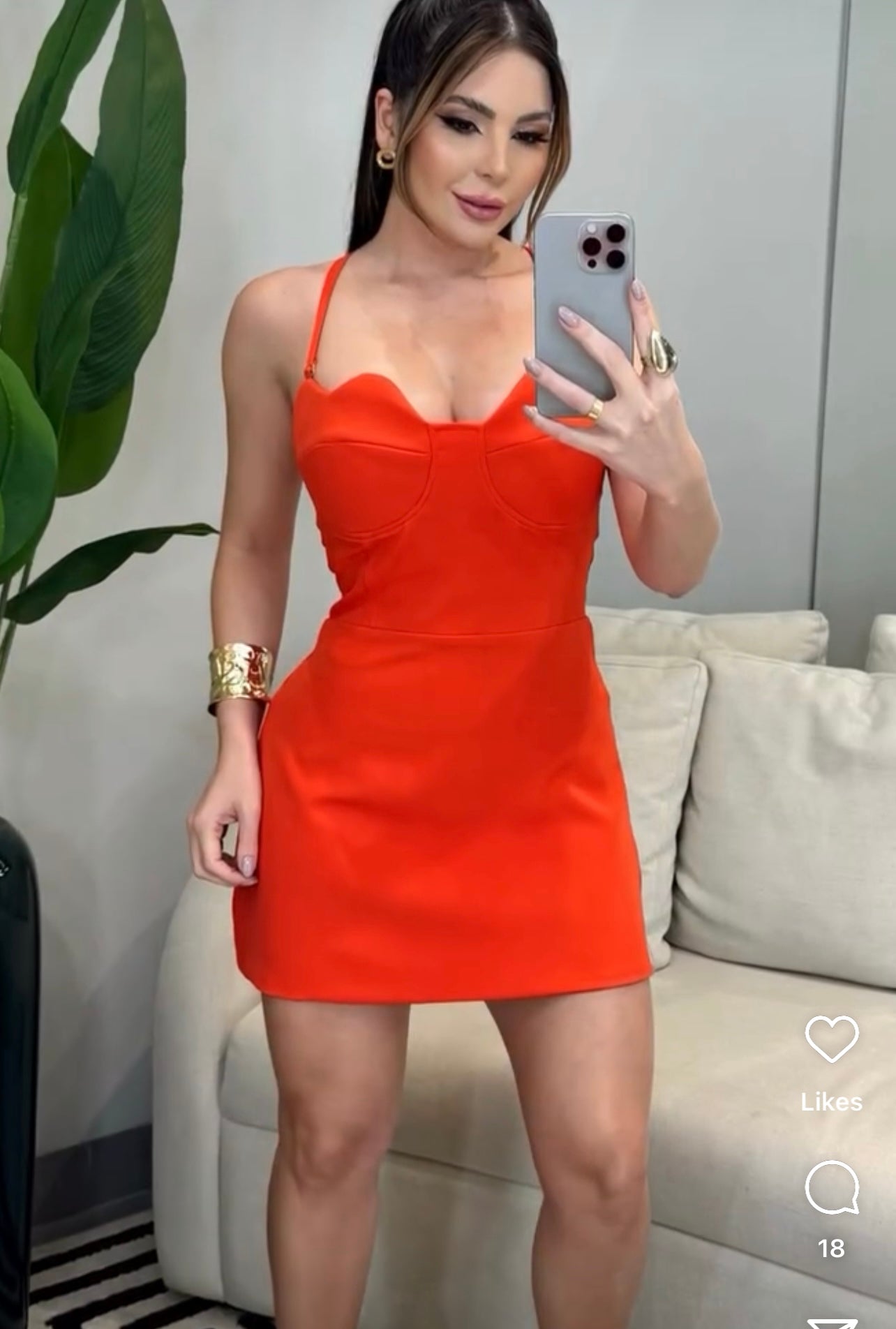Like this reel with the heart icon
Image resolution: width=896 pixels, height=1329 pixels.
click(831, 1040)
